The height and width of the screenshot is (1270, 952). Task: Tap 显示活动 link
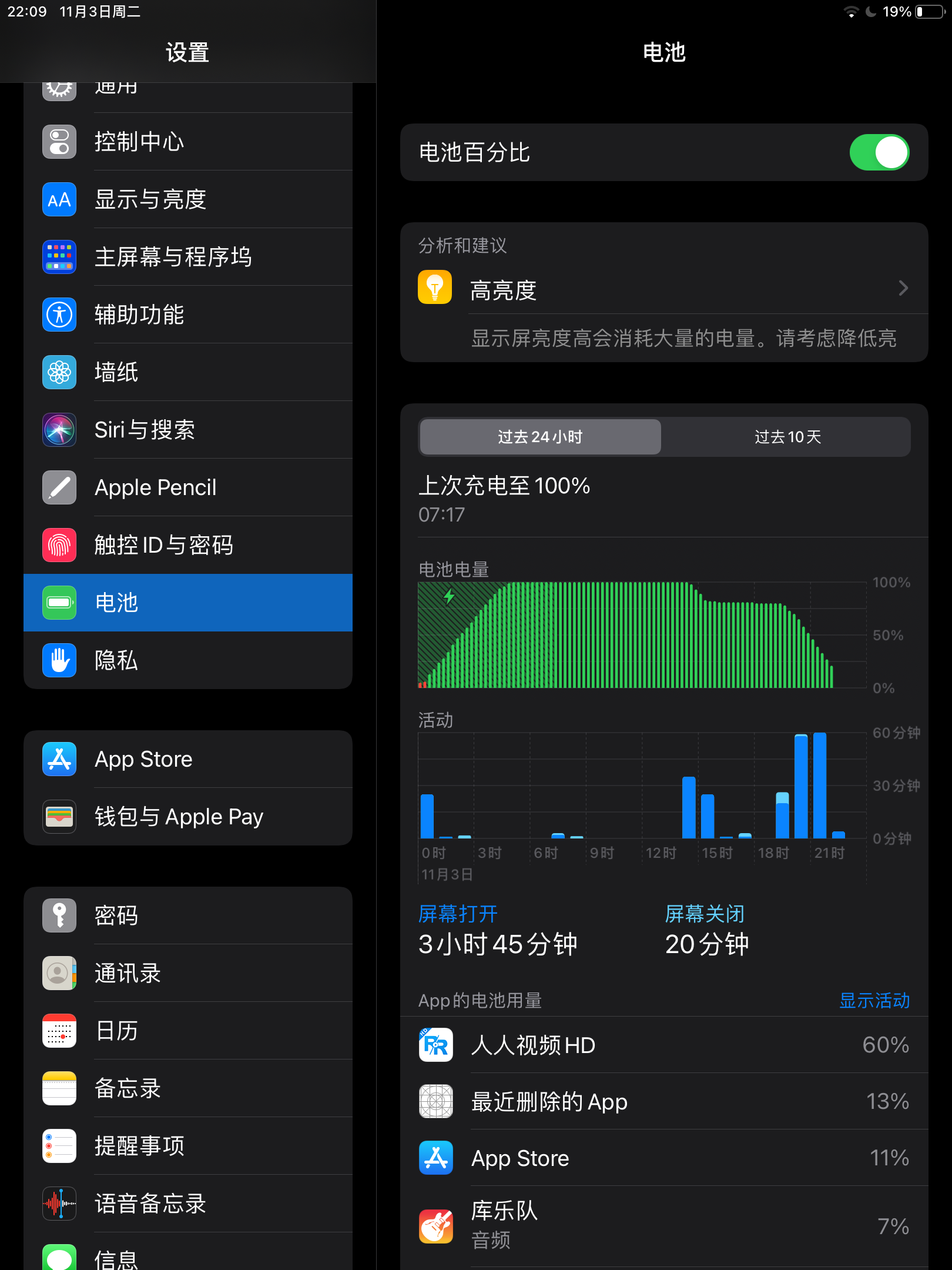point(874,1000)
